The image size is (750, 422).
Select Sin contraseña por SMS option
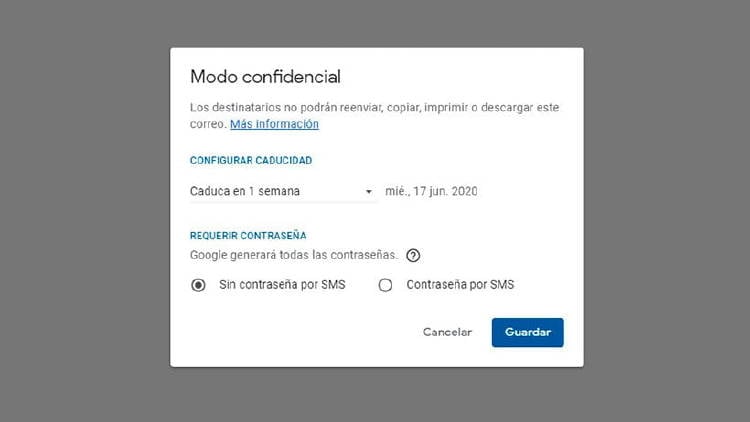(x=198, y=285)
